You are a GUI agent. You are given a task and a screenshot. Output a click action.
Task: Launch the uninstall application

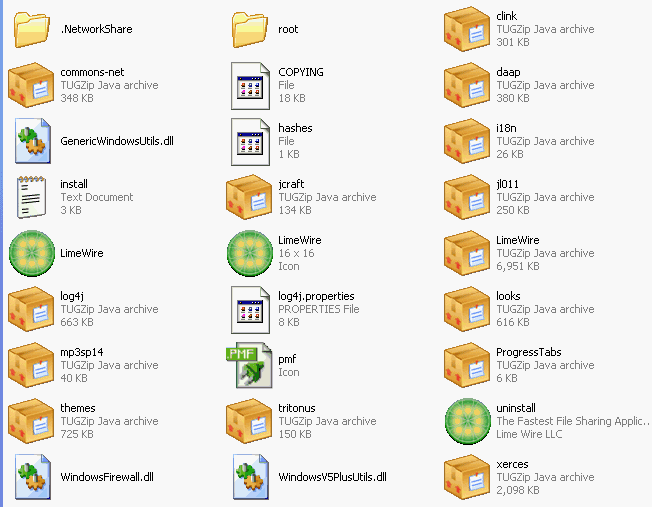click(468, 421)
